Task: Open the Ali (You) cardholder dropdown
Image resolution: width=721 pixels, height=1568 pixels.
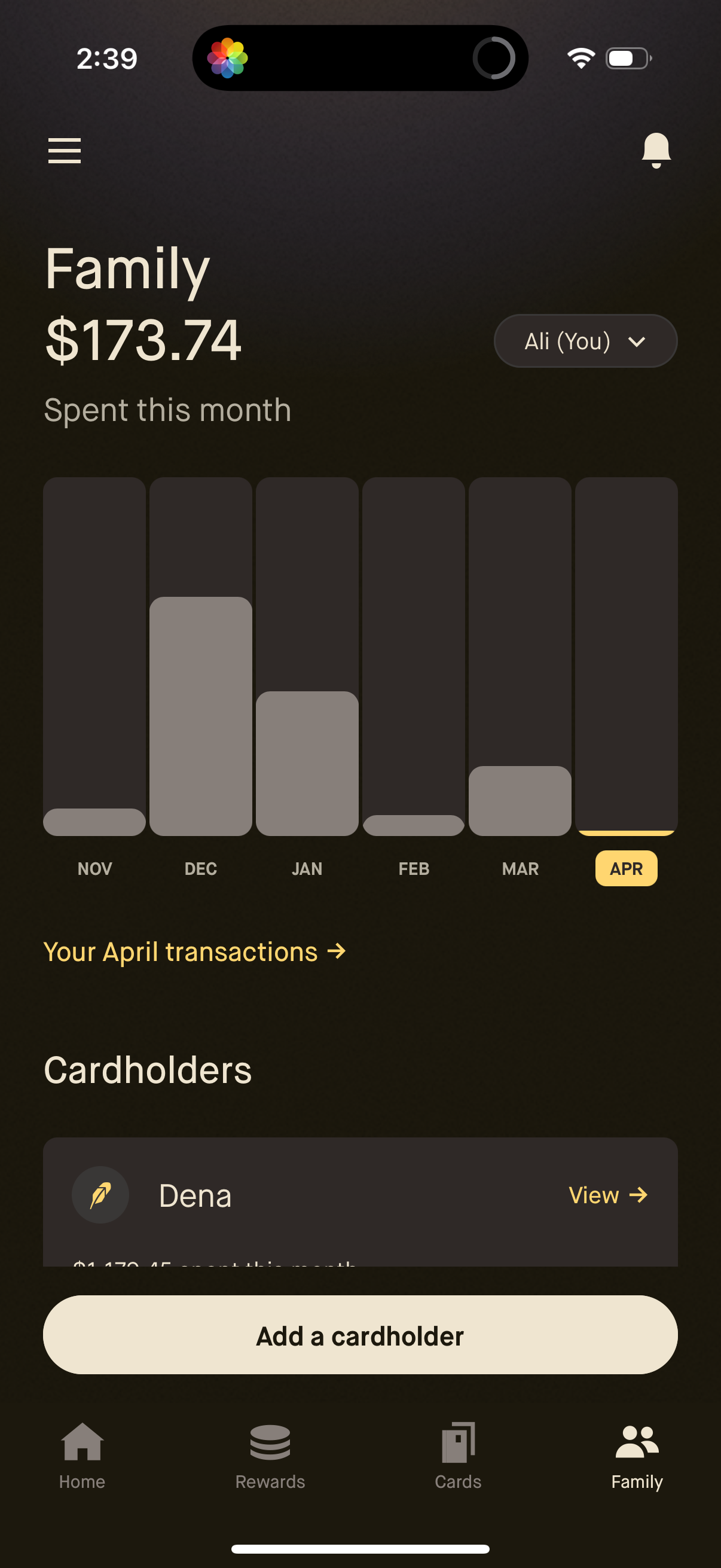Action: (x=585, y=341)
